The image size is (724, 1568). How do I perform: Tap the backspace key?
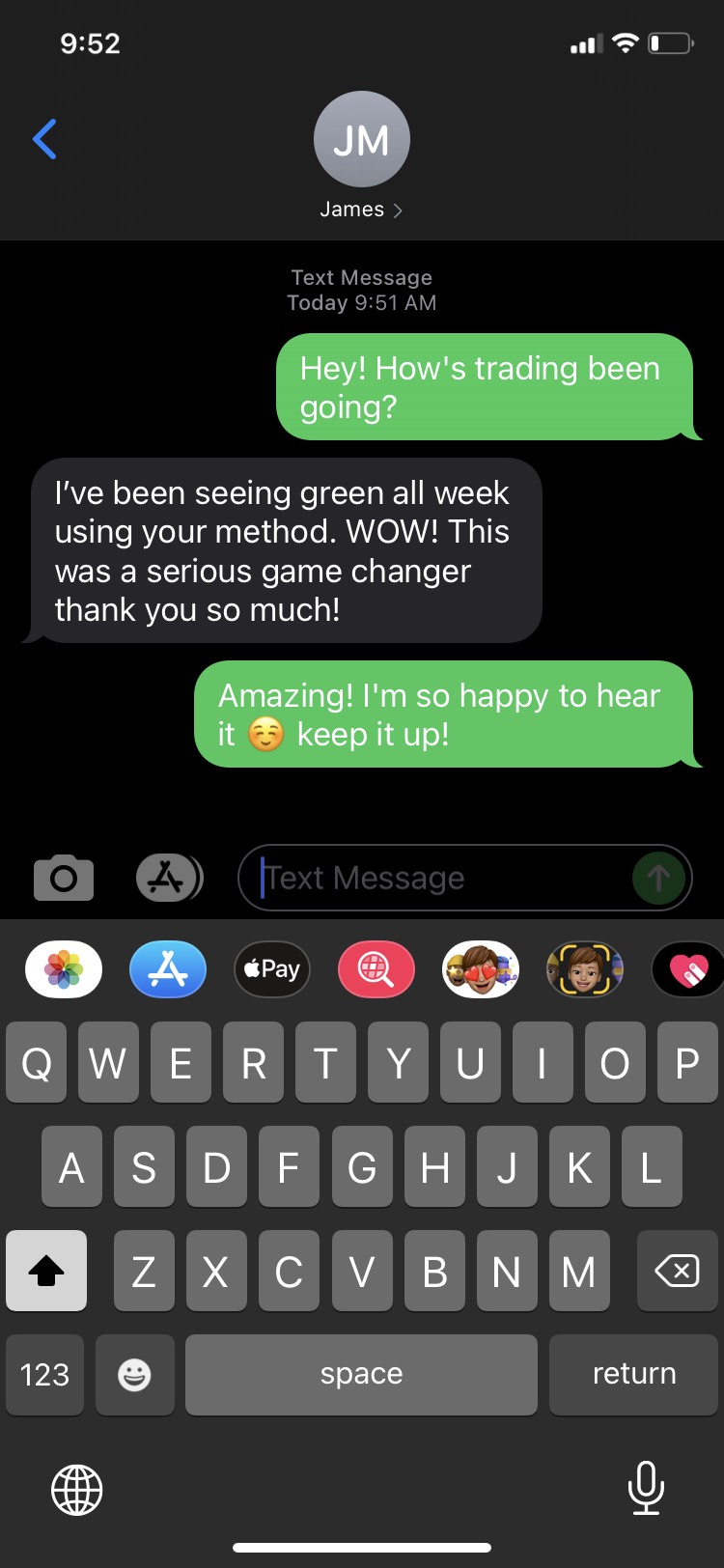pyautogui.click(x=677, y=1271)
